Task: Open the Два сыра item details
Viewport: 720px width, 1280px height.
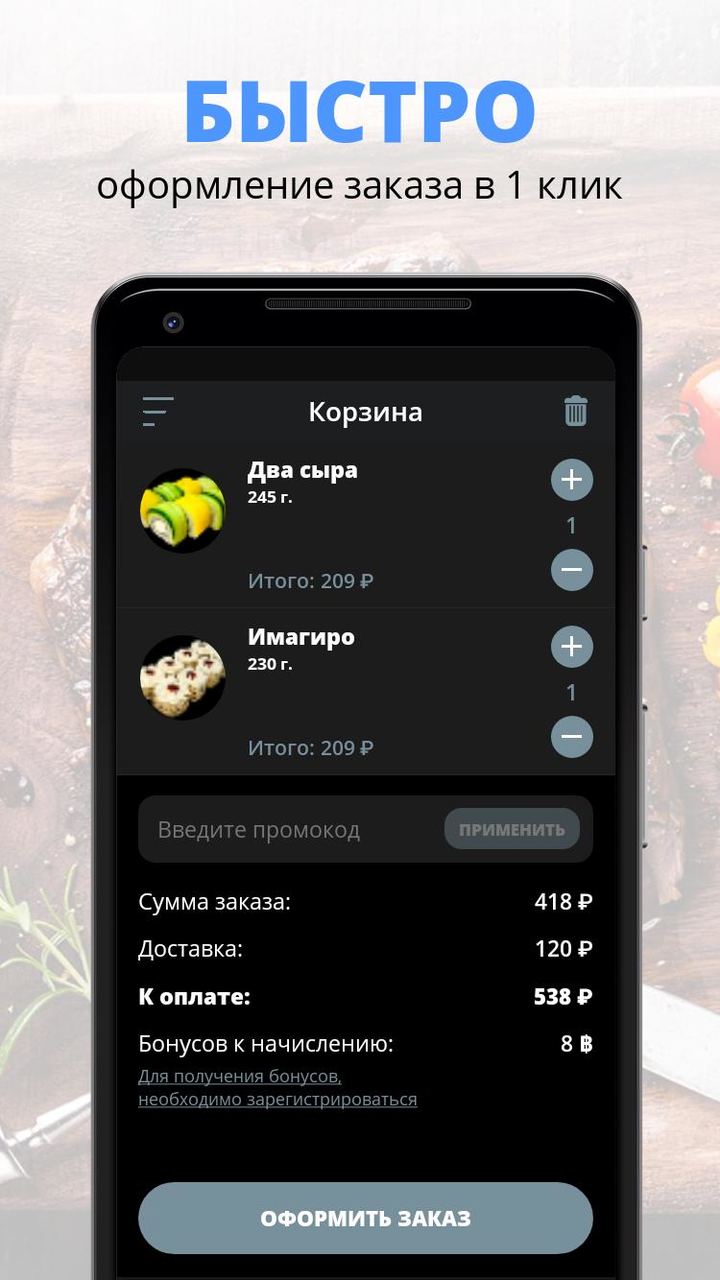Action: [303, 469]
